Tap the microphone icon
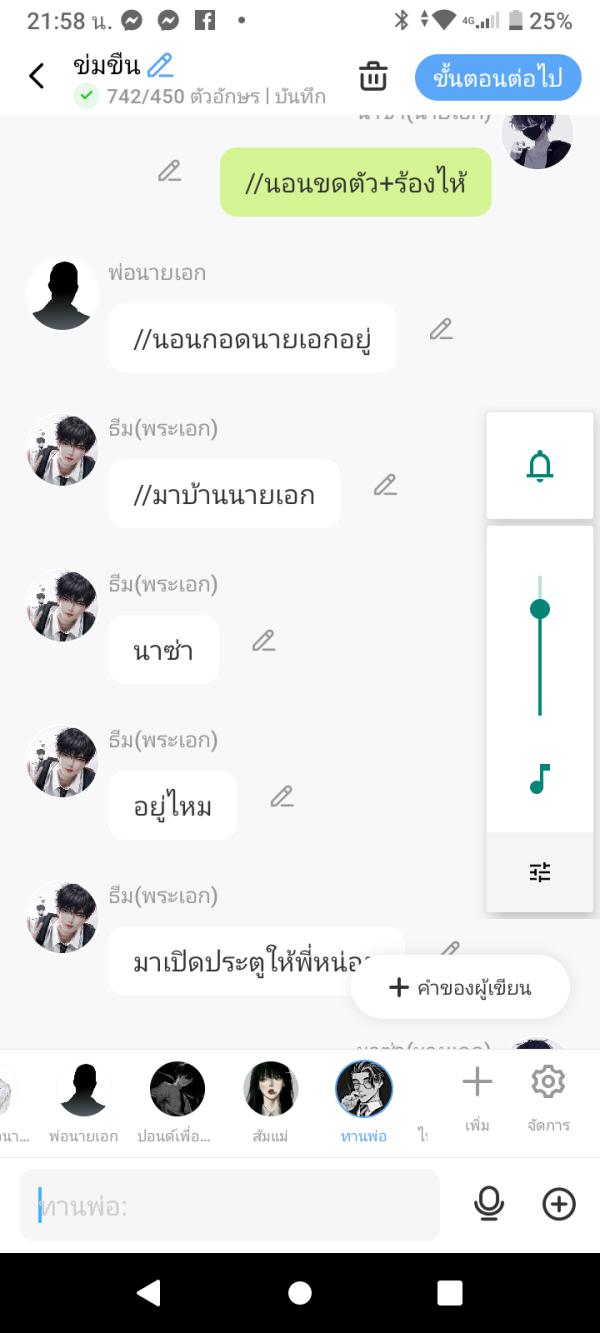Viewport: 600px width, 1333px height. click(x=489, y=1205)
